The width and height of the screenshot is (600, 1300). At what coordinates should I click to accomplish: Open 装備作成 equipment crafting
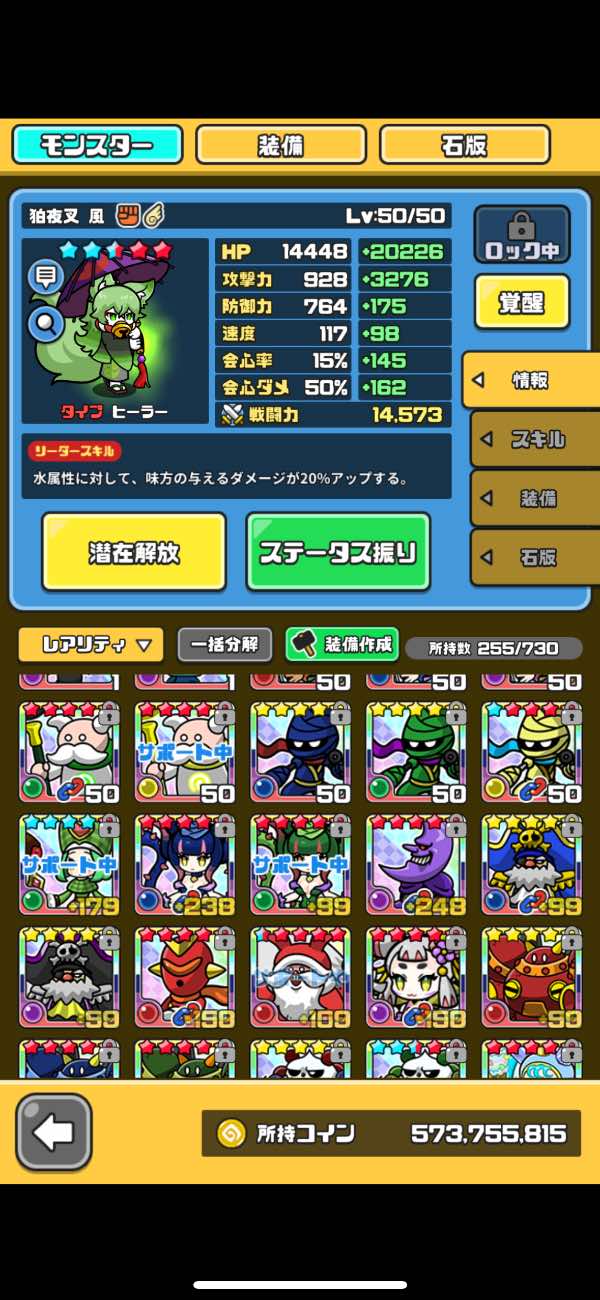click(x=342, y=645)
